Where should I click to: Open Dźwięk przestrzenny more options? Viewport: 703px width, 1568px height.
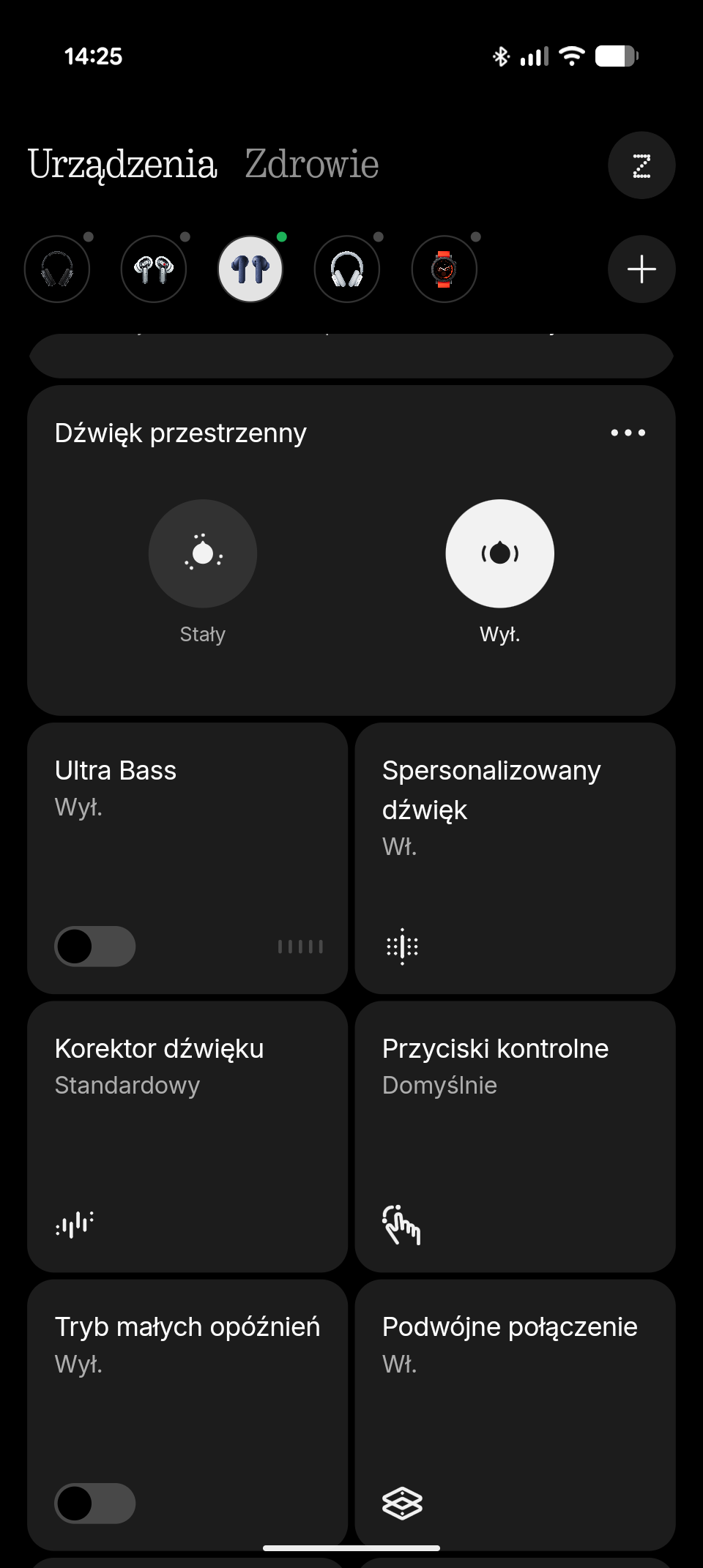click(628, 433)
